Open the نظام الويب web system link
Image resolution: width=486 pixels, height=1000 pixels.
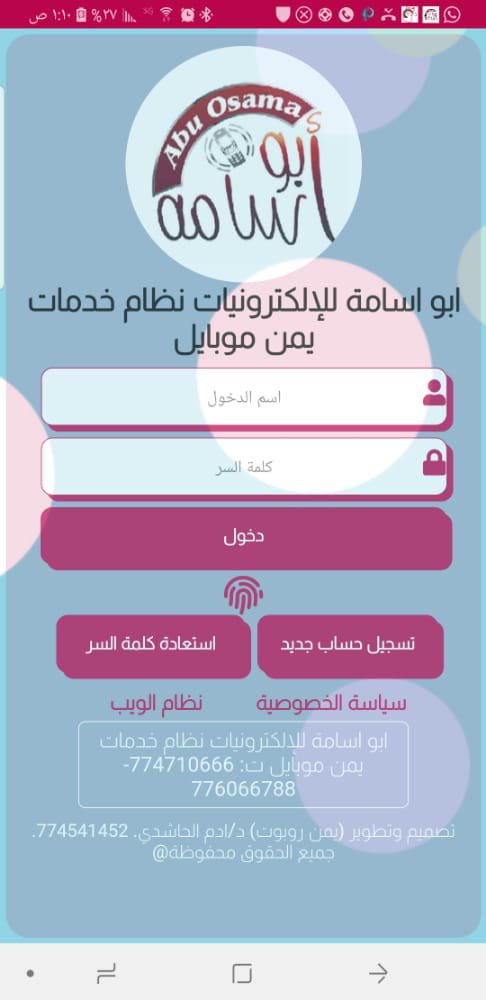coord(156,703)
